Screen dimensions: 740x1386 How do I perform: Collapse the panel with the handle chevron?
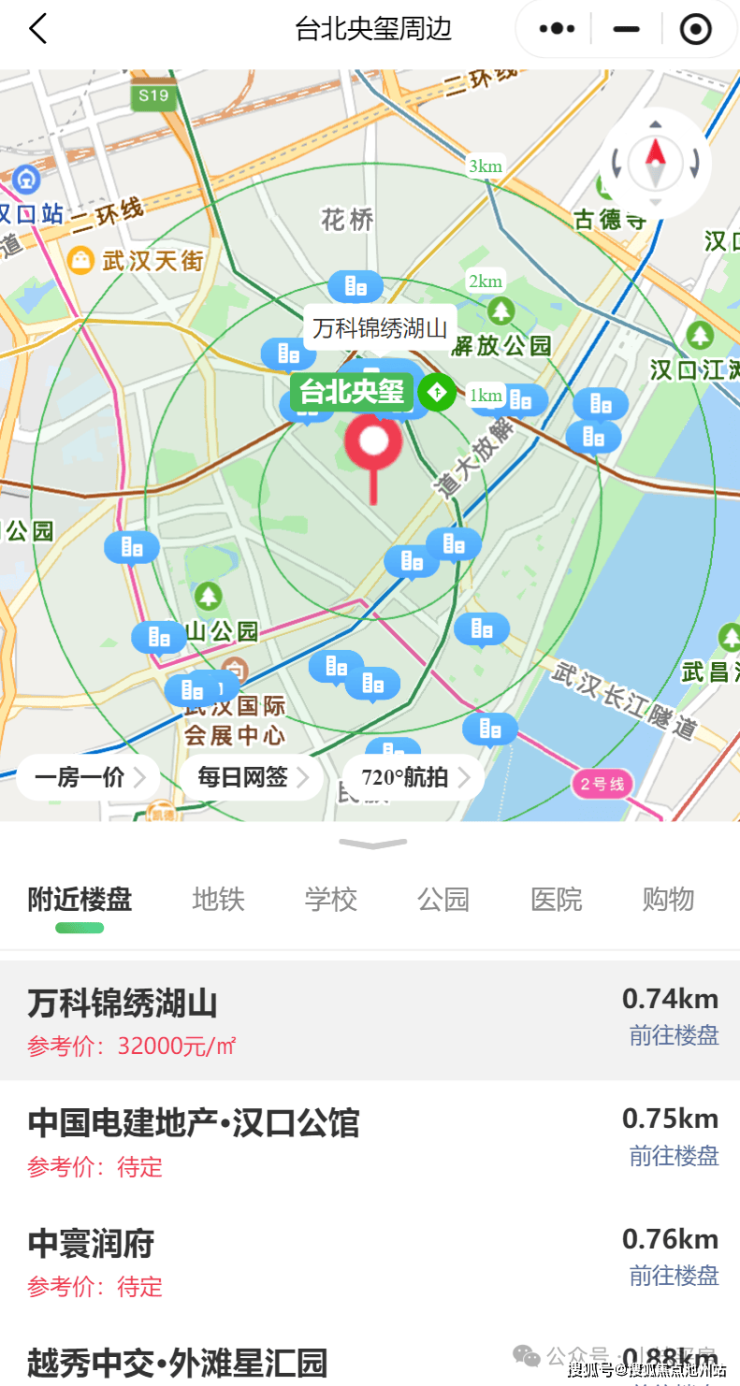point(372,844)
